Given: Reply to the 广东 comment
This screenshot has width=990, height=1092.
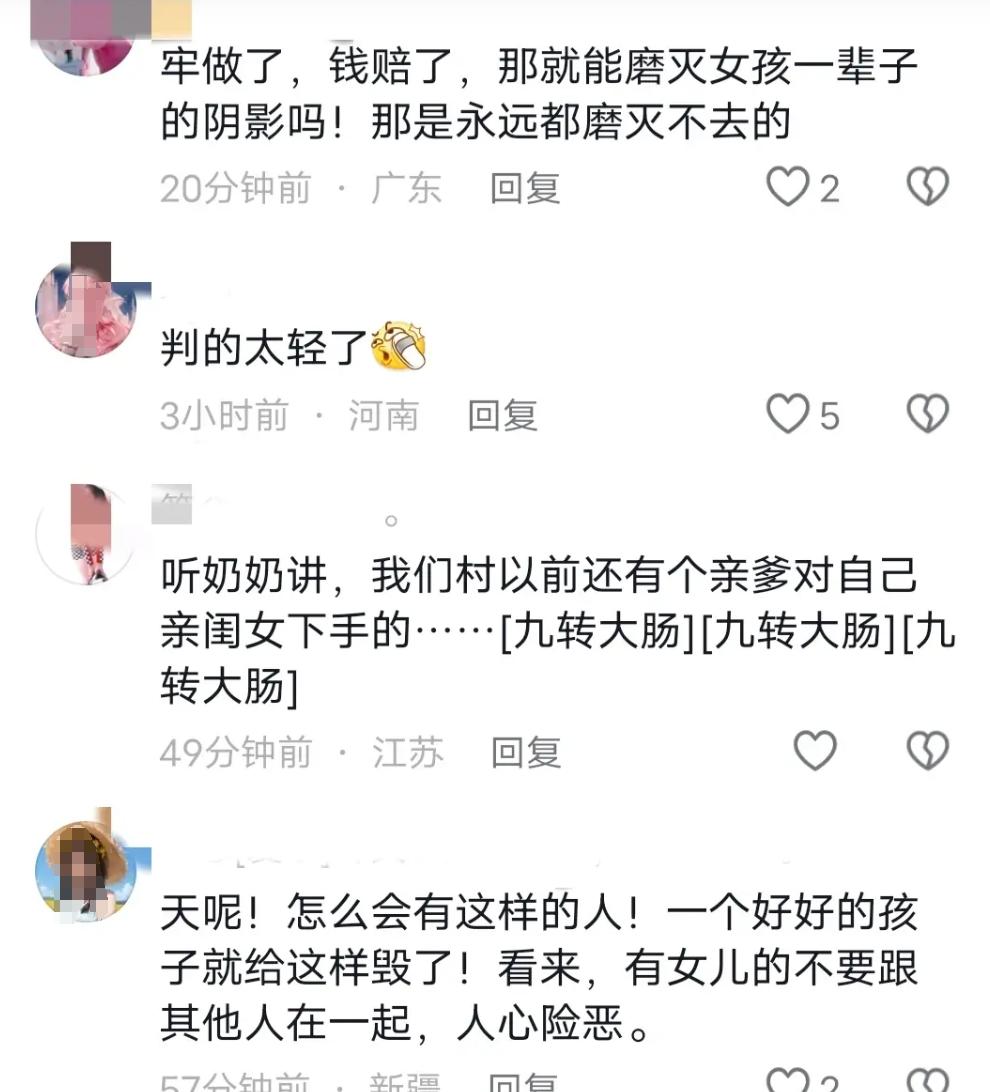Looking at the screenshot, I should click(x=524, y=188).
